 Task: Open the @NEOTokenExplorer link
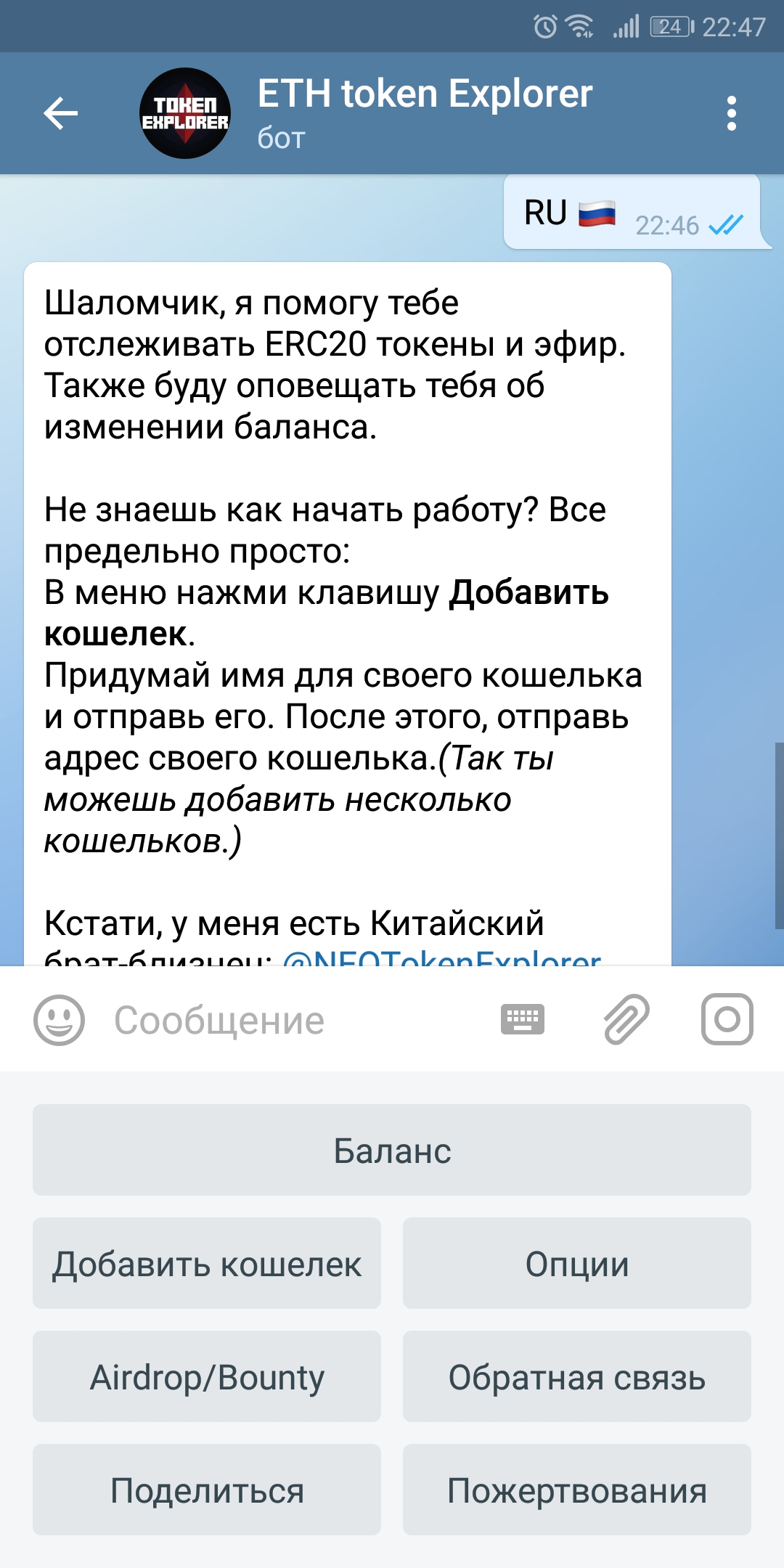[x=441, y=958]
